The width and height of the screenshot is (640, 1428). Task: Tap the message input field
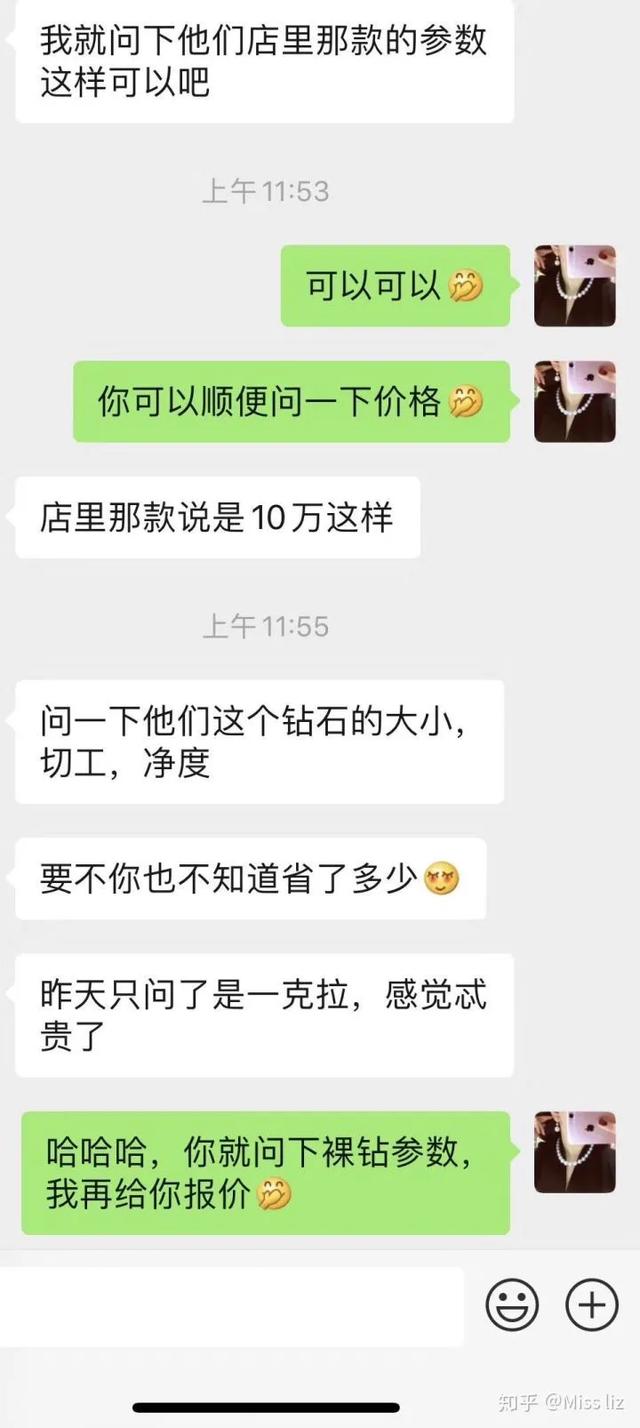point(232,1305)
